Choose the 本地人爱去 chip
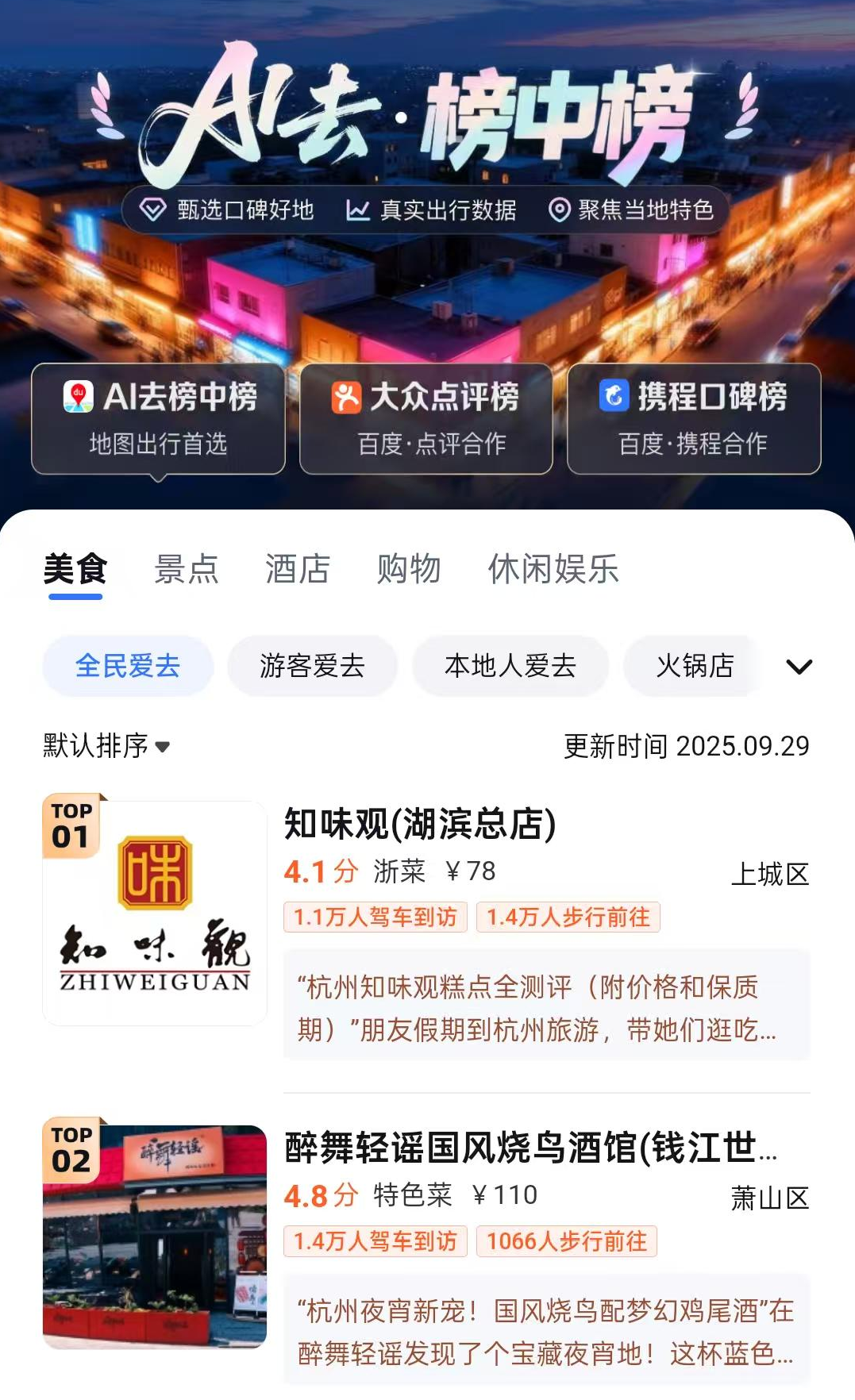Image resolution: width=855 pixels, height=1400 pixels. 510,666
